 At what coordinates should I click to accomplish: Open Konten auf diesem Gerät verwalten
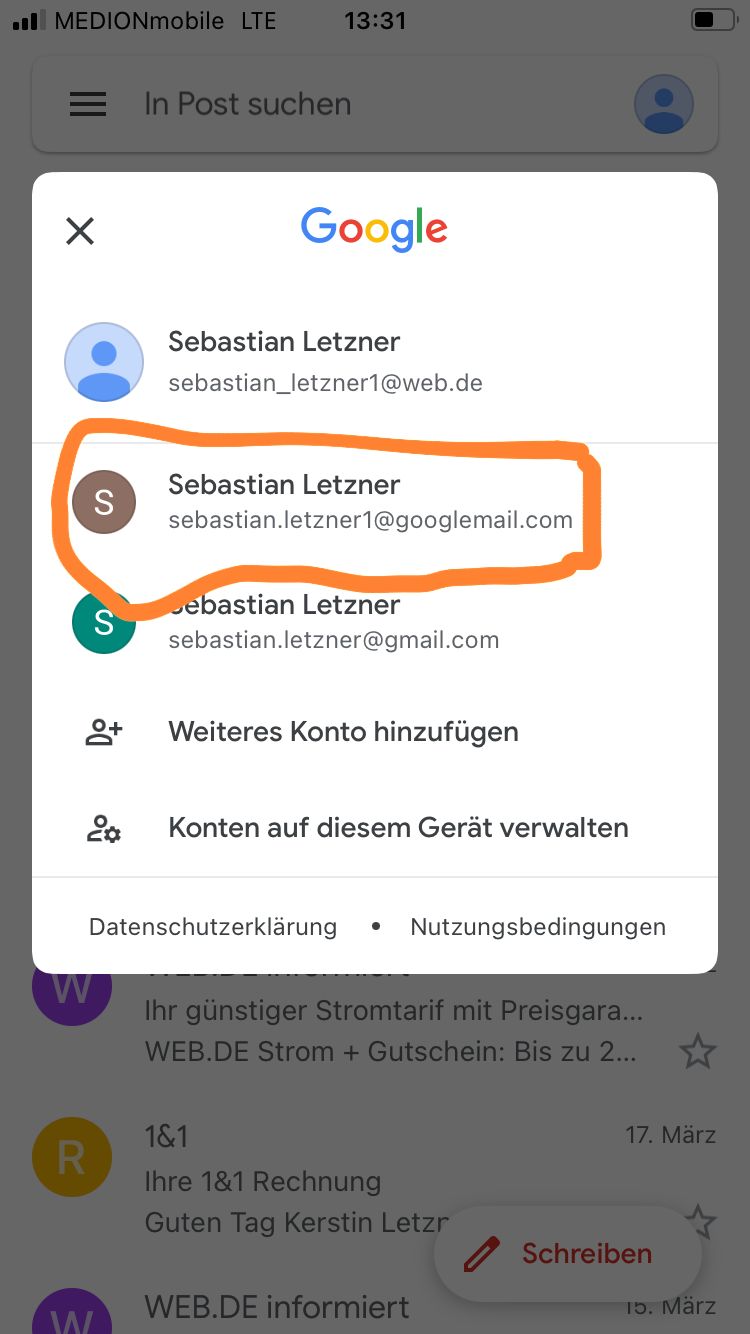(398, 828)
